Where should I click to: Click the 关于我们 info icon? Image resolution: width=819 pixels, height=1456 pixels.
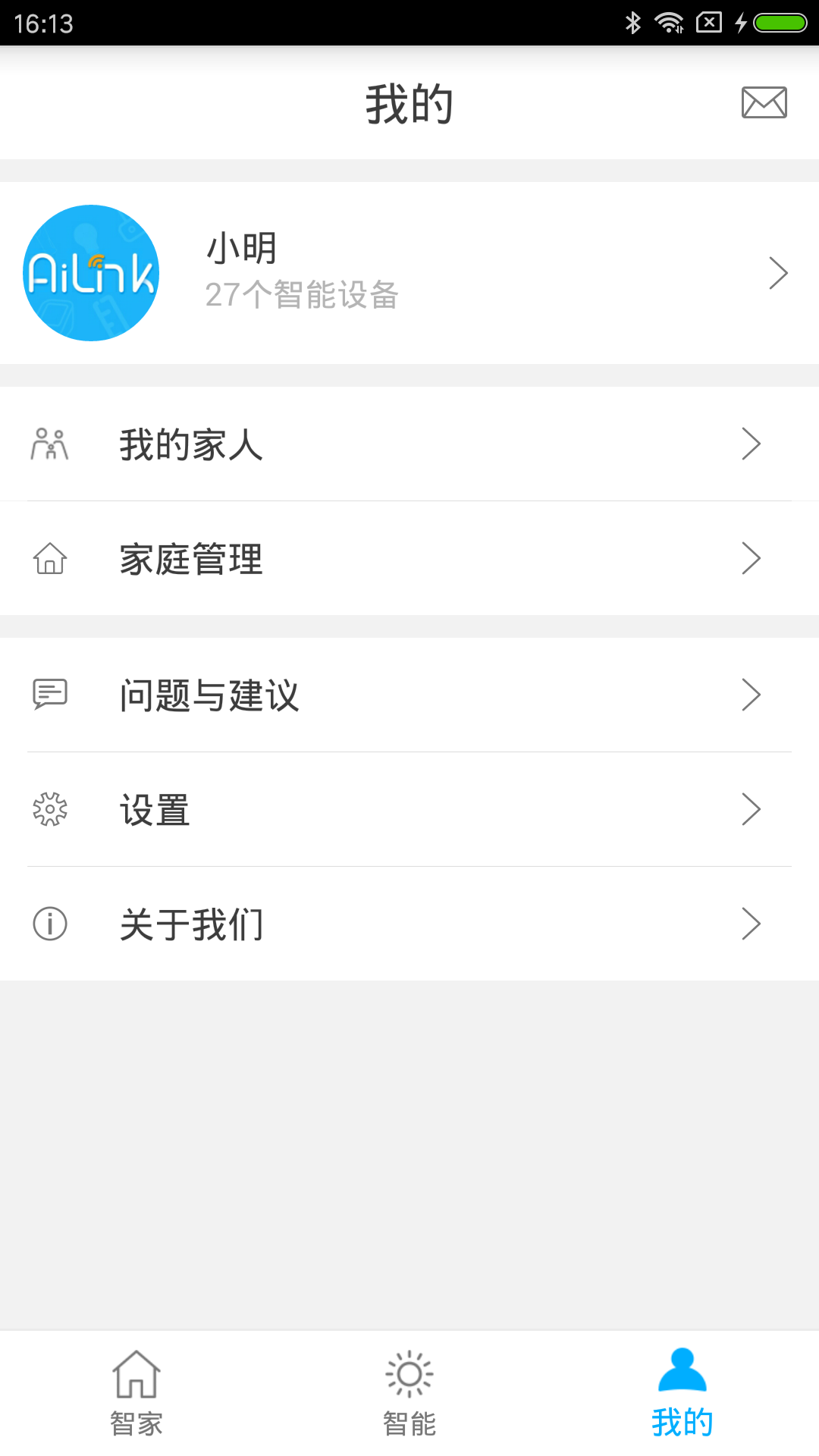coord(49,924)
